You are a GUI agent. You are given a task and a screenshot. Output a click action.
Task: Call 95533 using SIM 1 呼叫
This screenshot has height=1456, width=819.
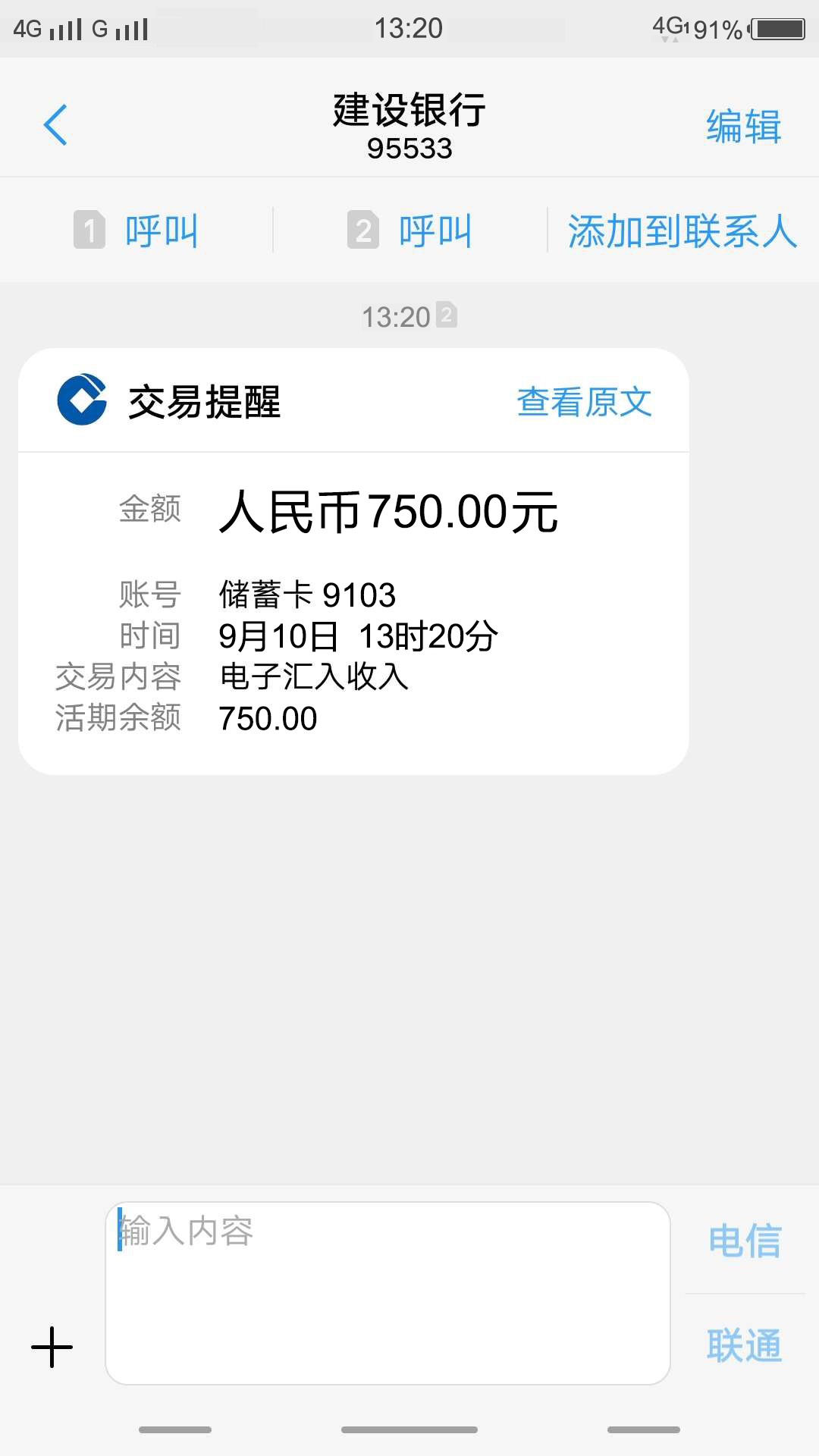(136, 231)
